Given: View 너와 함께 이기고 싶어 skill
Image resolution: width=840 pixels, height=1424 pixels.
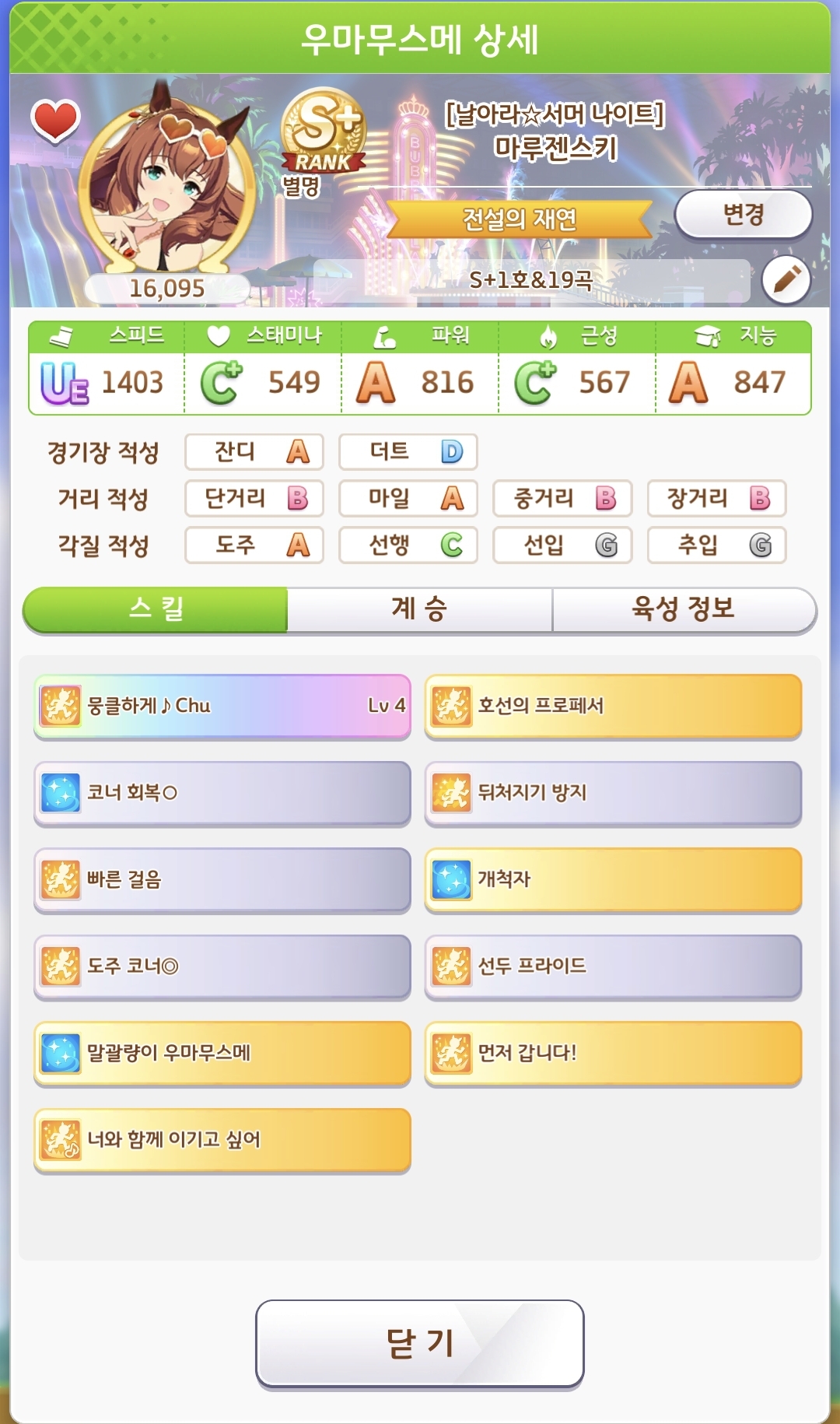Looking at the screenshot, I should pyautogui.click(x=222, y=1140).
